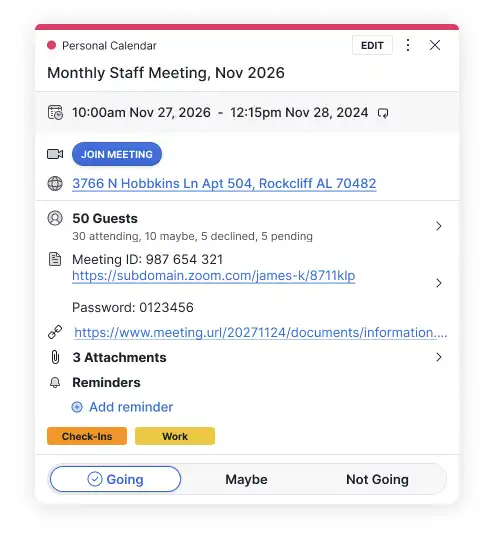Close the event details card

point(435,45)
